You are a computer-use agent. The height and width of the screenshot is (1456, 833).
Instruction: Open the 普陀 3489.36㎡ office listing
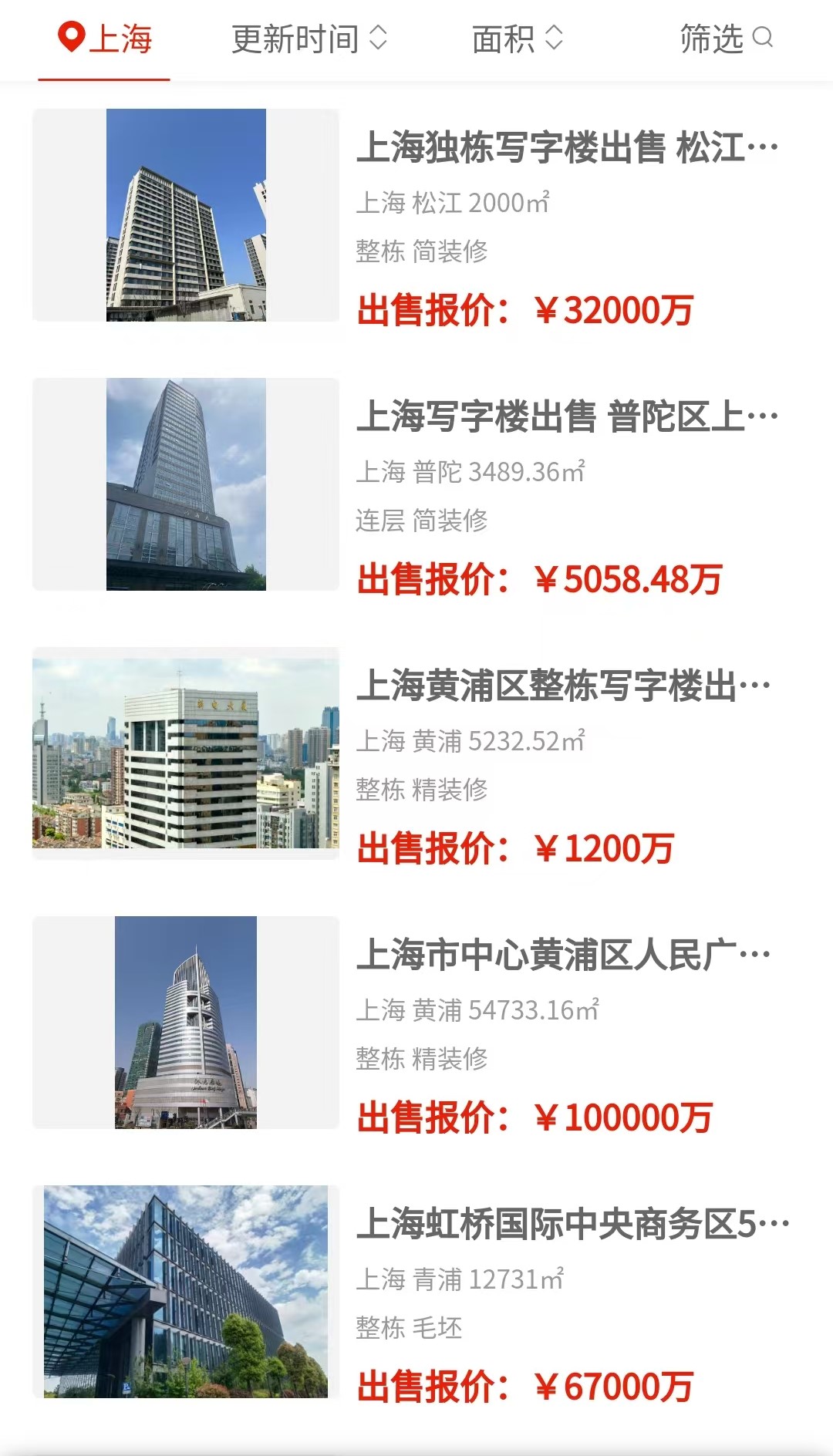(x=416, y=484)
